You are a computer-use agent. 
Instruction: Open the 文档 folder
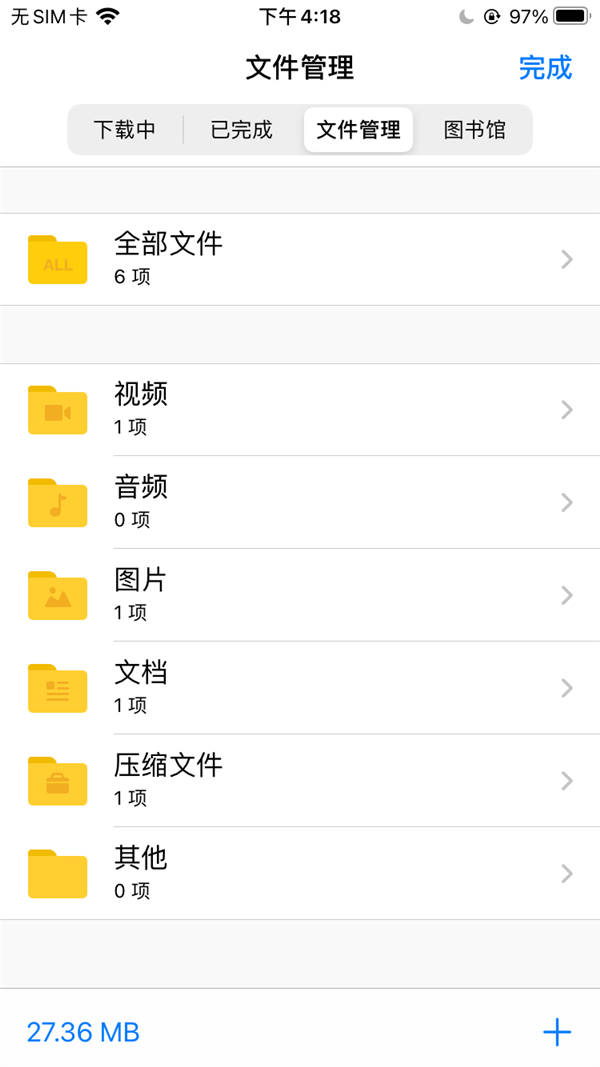tap(300, 688)
